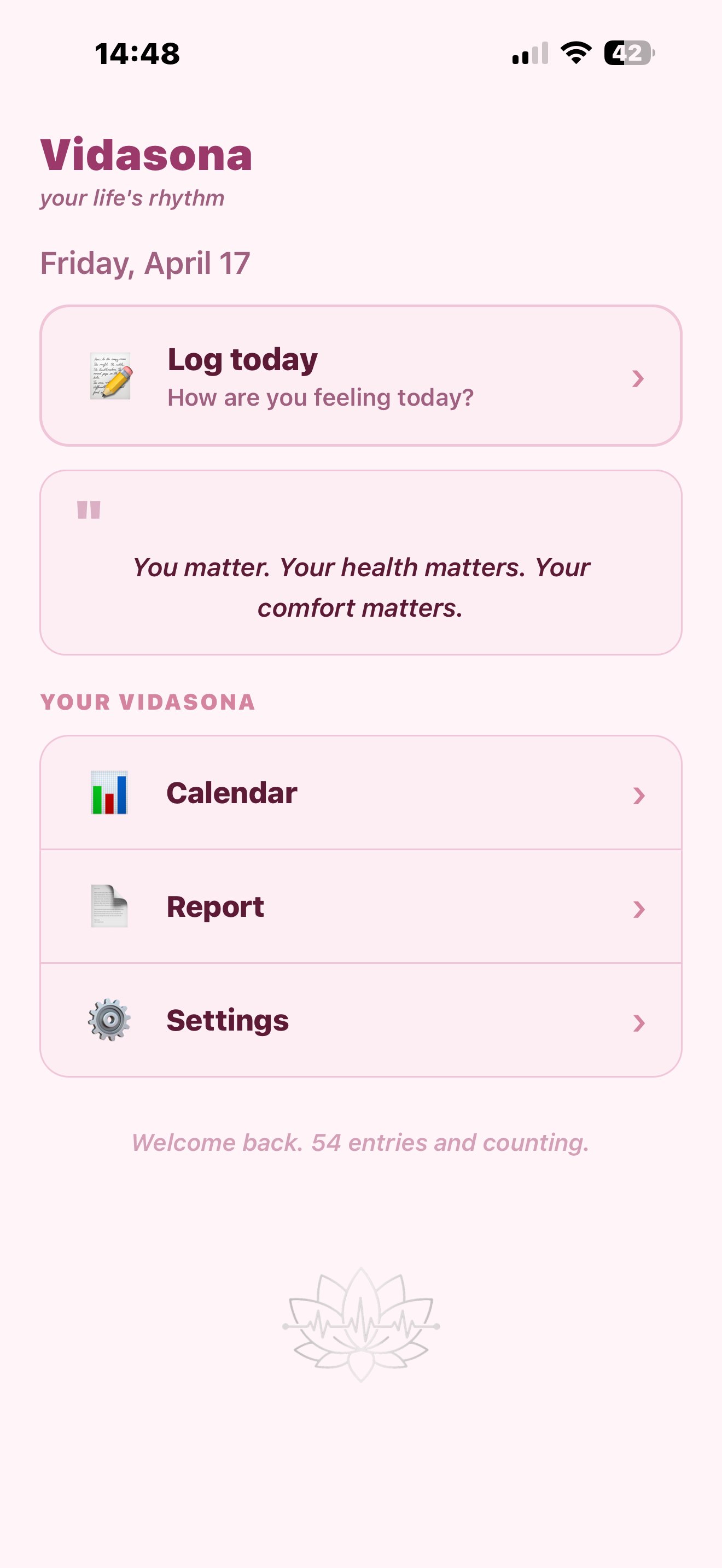Screen dimensions: 722x1568
Task: Select the Friday, April 17 date heading
Action: coord(145,262)
